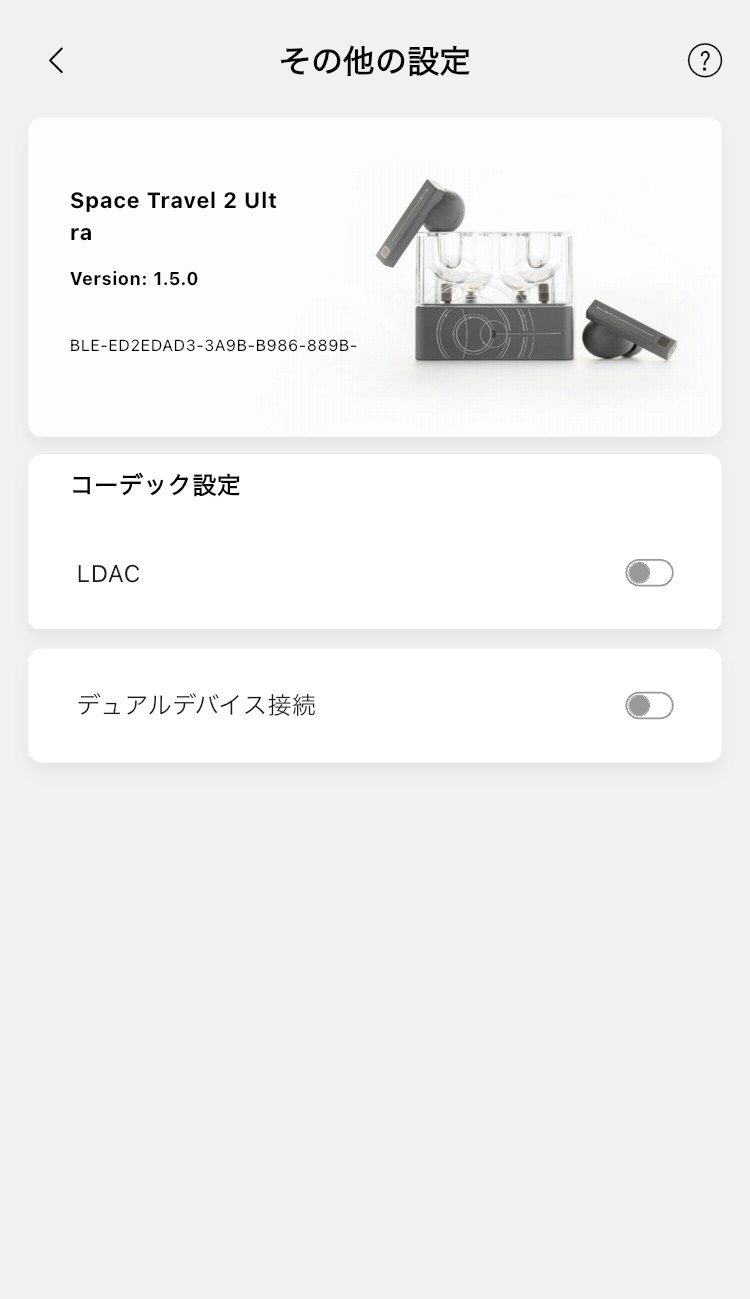Select the その他の設定 title

click(375, 60)
